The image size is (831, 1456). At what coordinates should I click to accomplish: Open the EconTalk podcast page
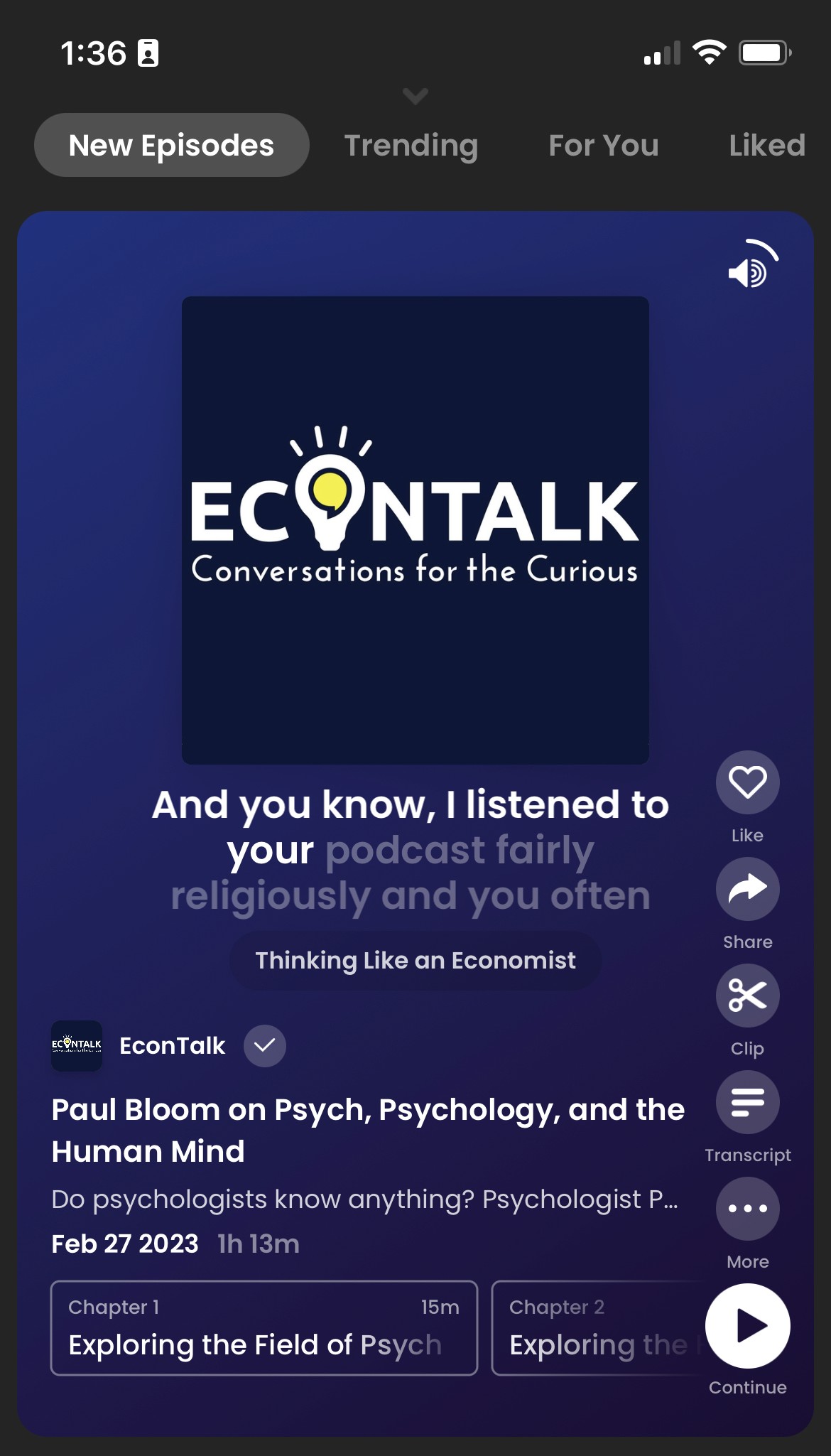(x=171, y=1046)
